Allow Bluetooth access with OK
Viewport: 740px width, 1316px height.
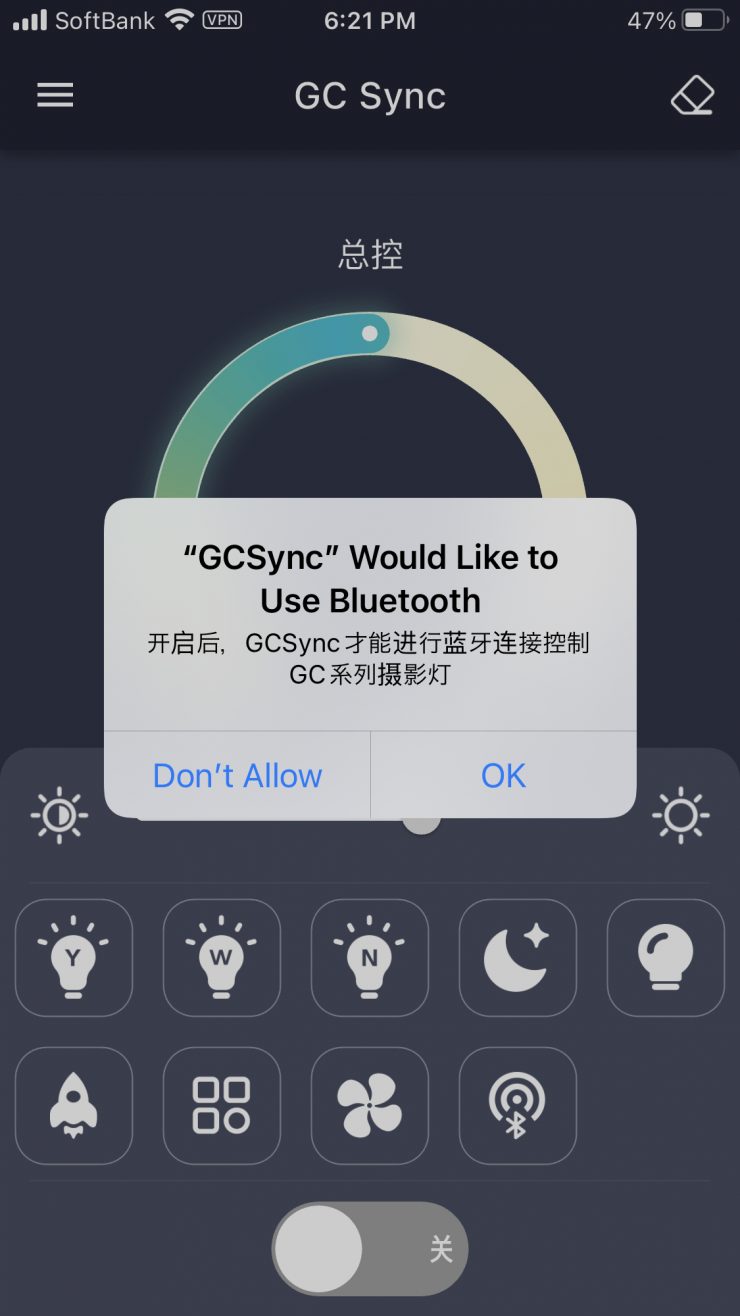click(503, 775)
